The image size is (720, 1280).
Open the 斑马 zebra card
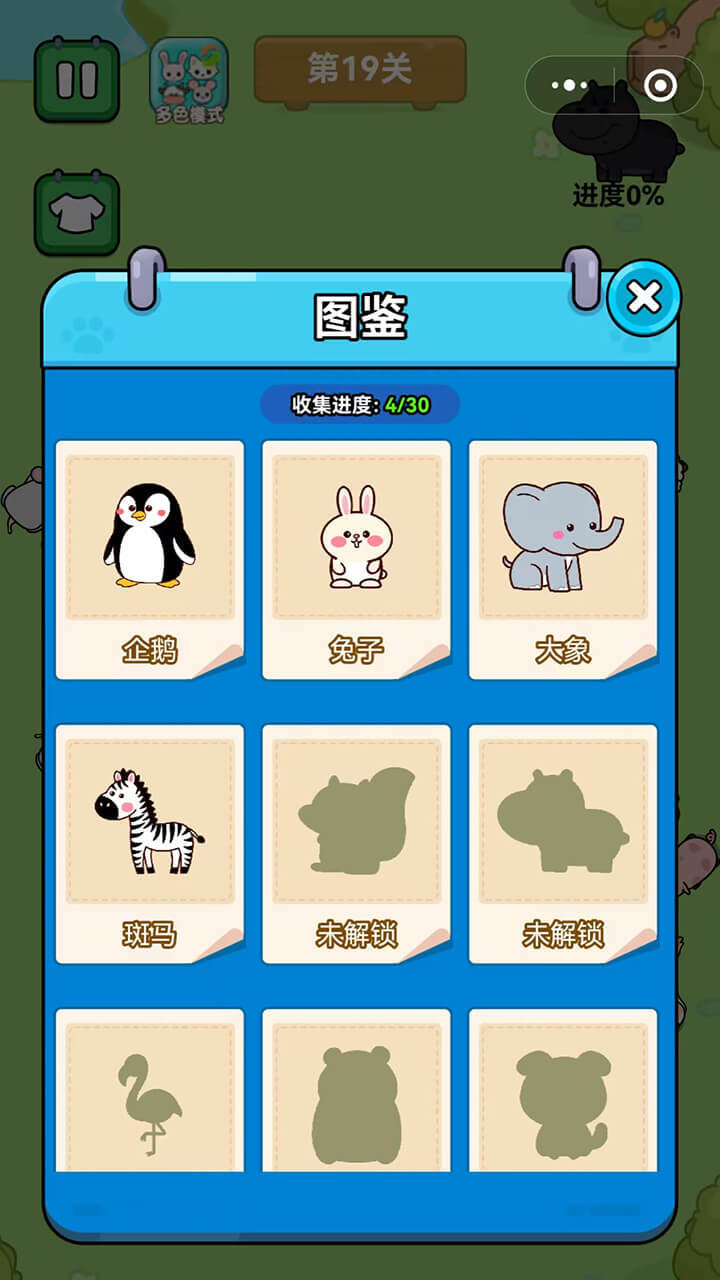(x=150, y=844)
